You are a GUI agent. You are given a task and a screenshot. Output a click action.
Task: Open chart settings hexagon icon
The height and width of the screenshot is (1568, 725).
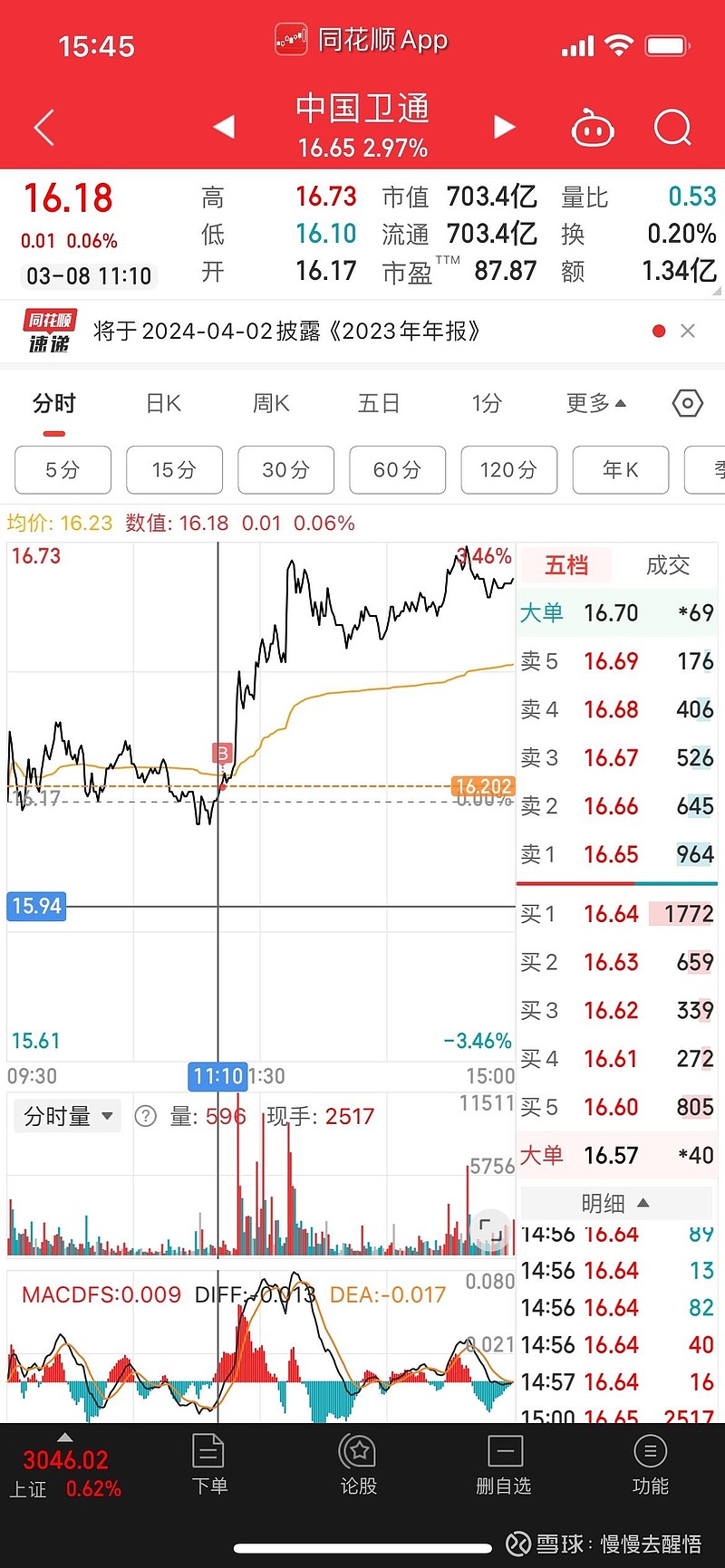click(687, 403)
